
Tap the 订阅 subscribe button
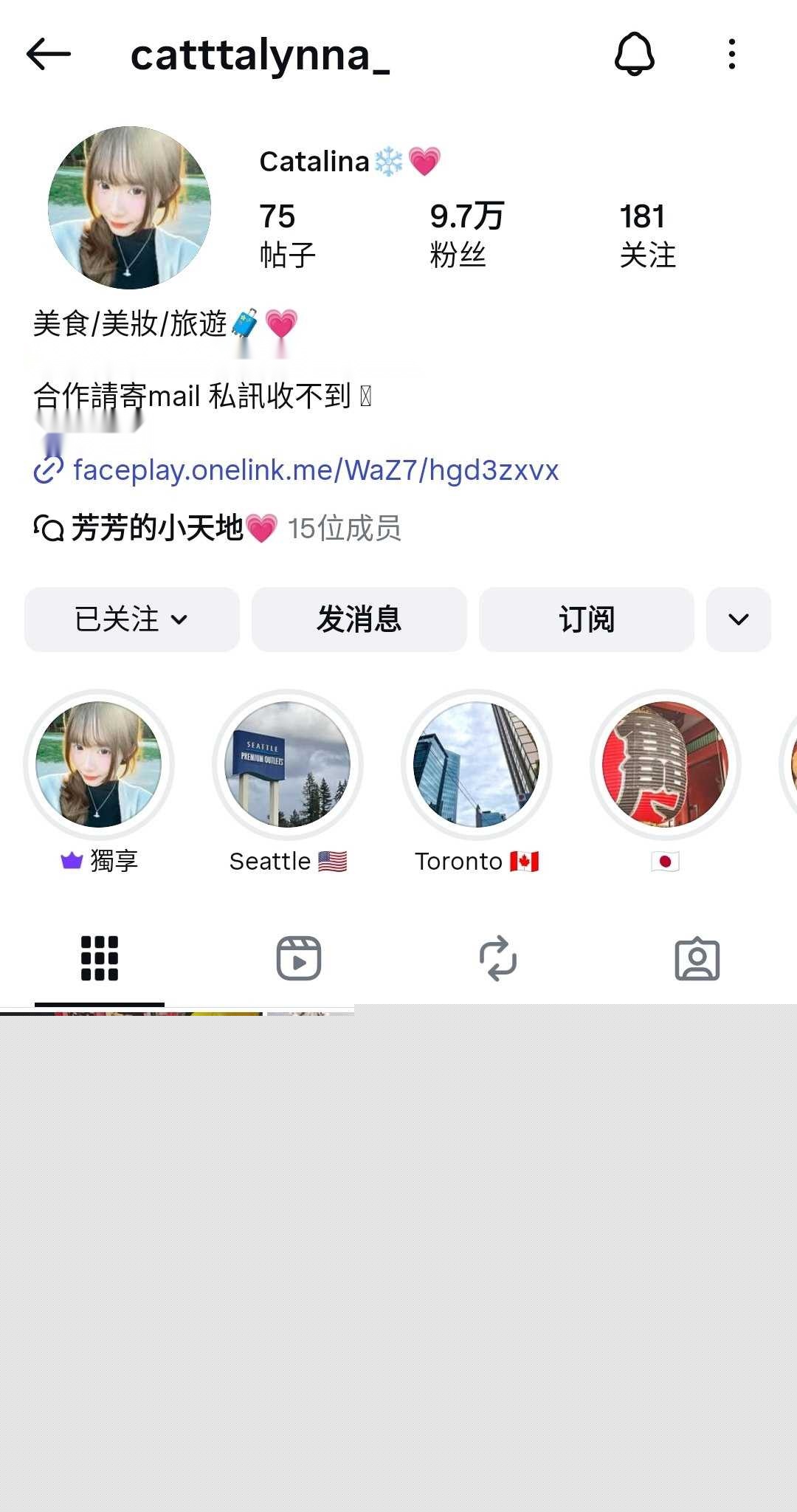point(587,619)
